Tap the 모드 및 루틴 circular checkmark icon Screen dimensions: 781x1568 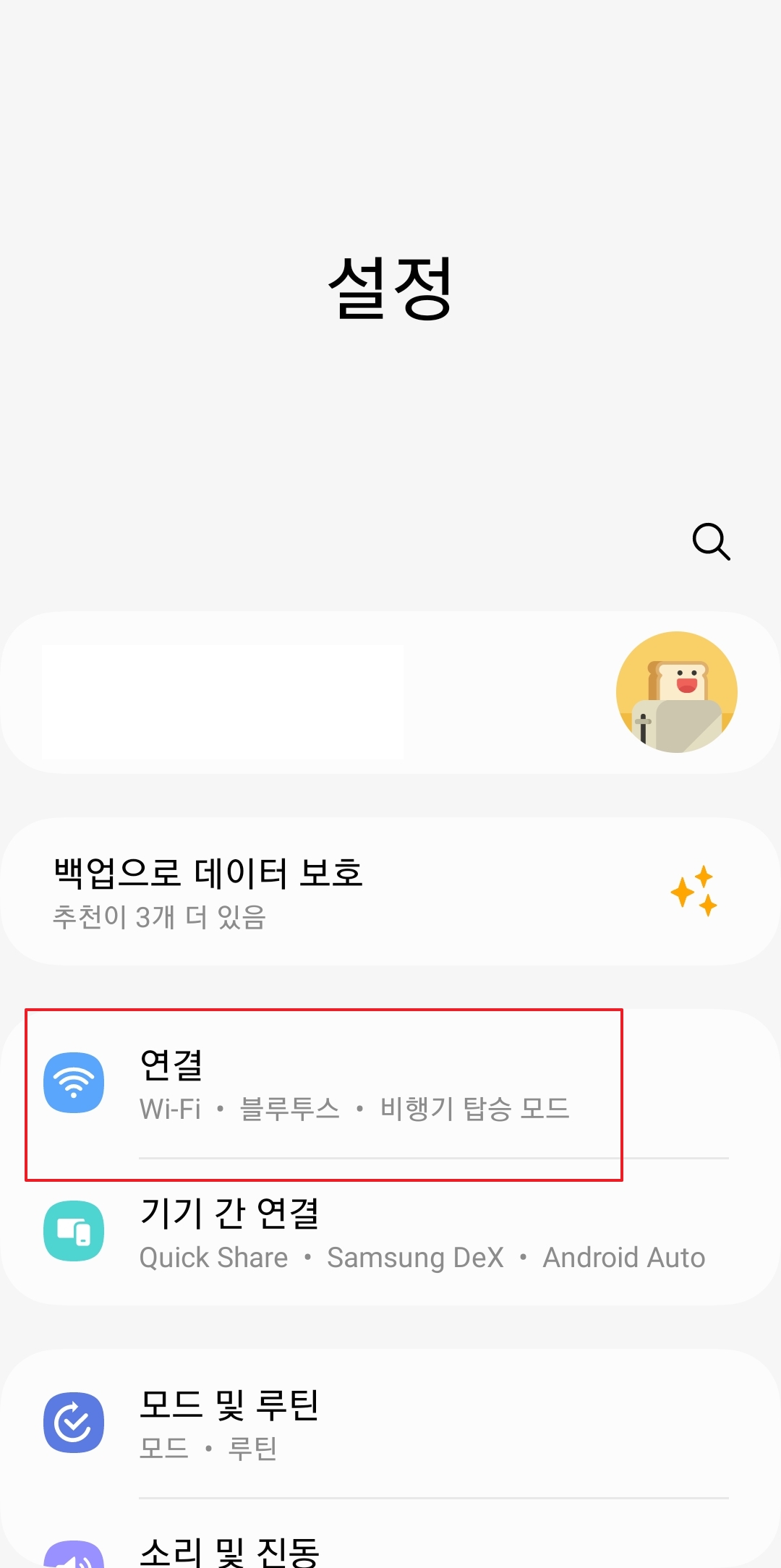pyautogui.click(x=73, y=1422)
